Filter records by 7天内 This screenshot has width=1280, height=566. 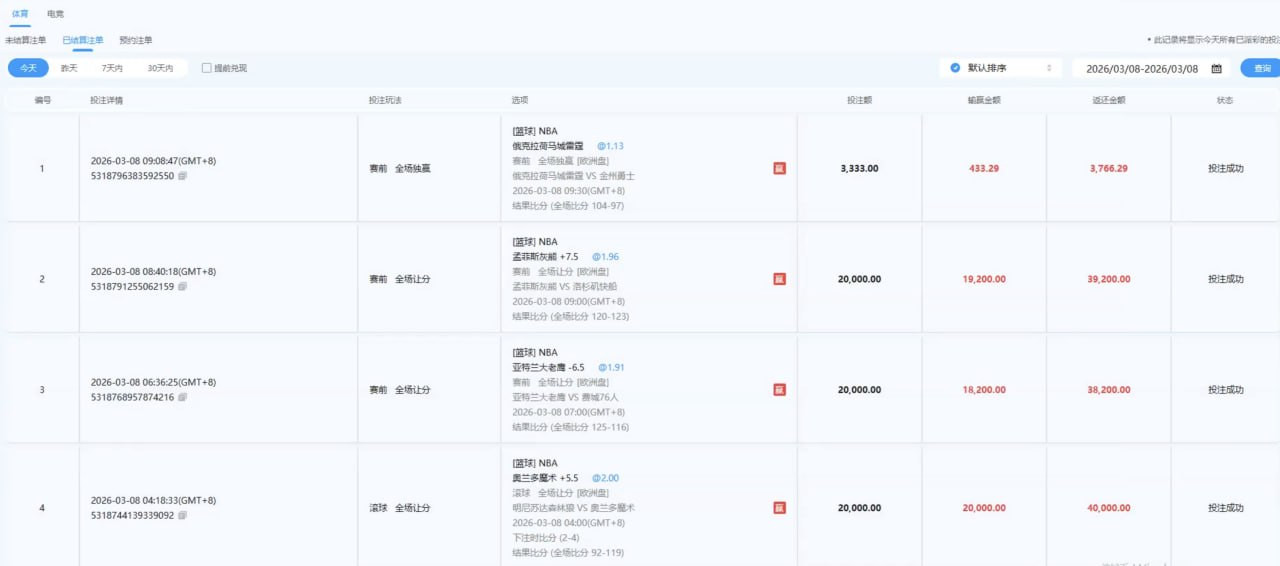pos(112,68)
